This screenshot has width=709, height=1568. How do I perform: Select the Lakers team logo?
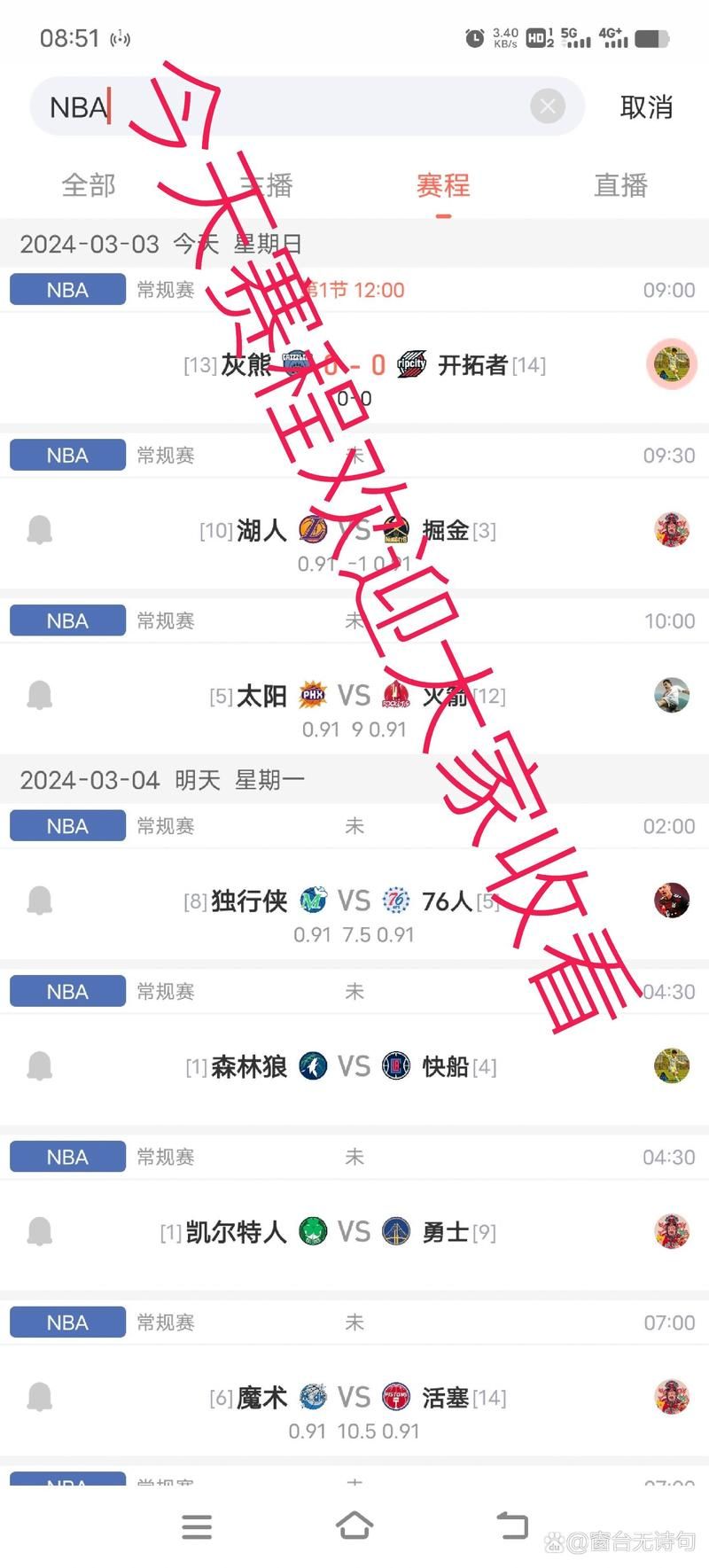[x=312, y=530]
